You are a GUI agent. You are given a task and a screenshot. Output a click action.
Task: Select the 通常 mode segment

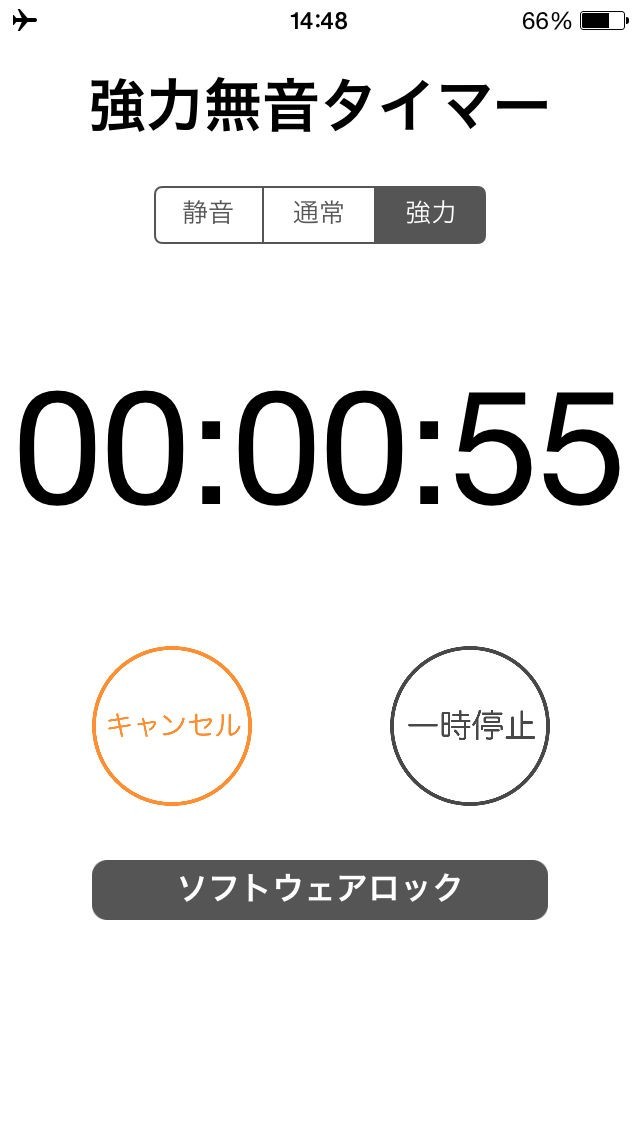tap(318, 214)
